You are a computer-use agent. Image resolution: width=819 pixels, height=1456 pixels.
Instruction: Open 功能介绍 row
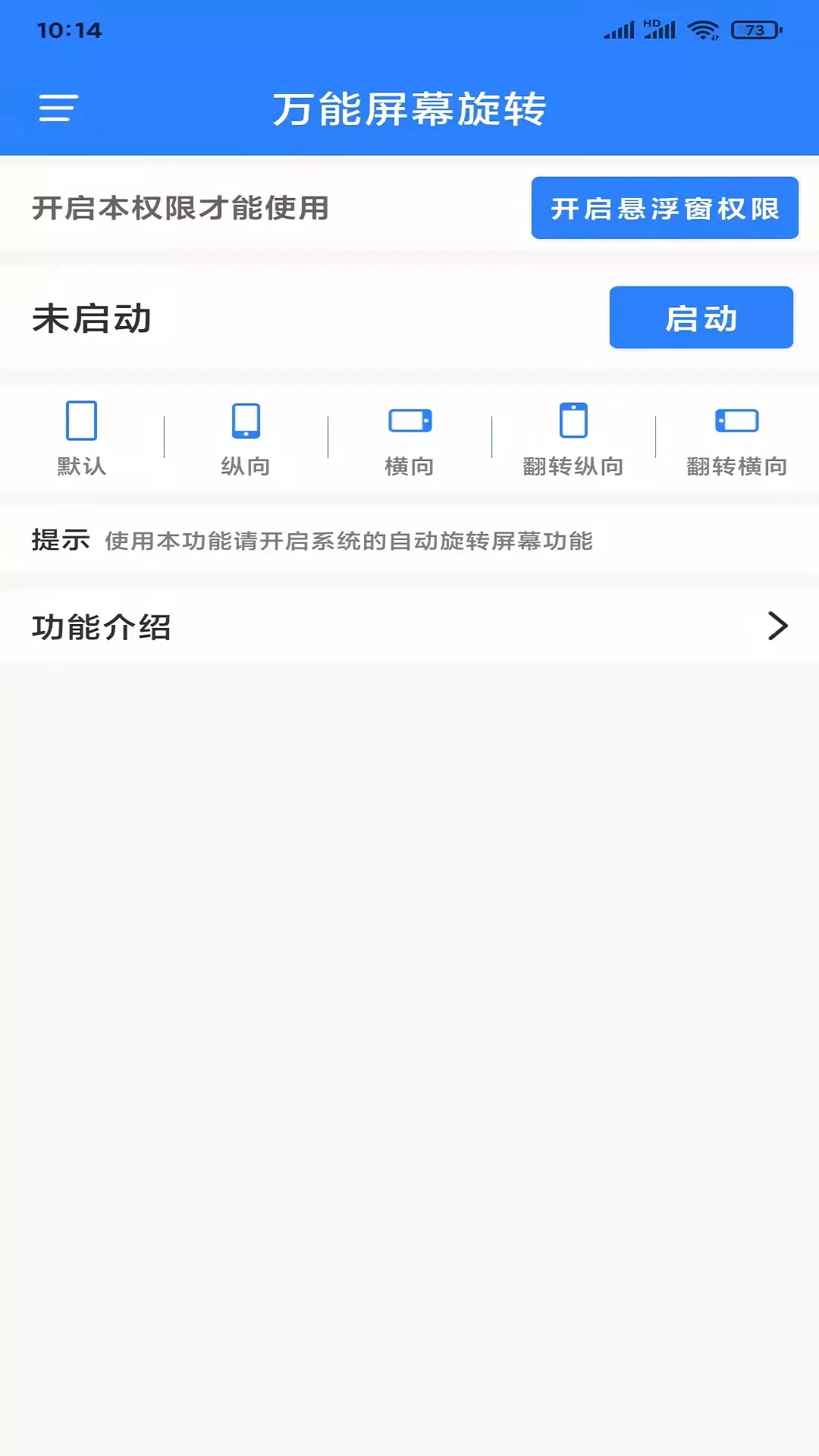tap(409, 626)
